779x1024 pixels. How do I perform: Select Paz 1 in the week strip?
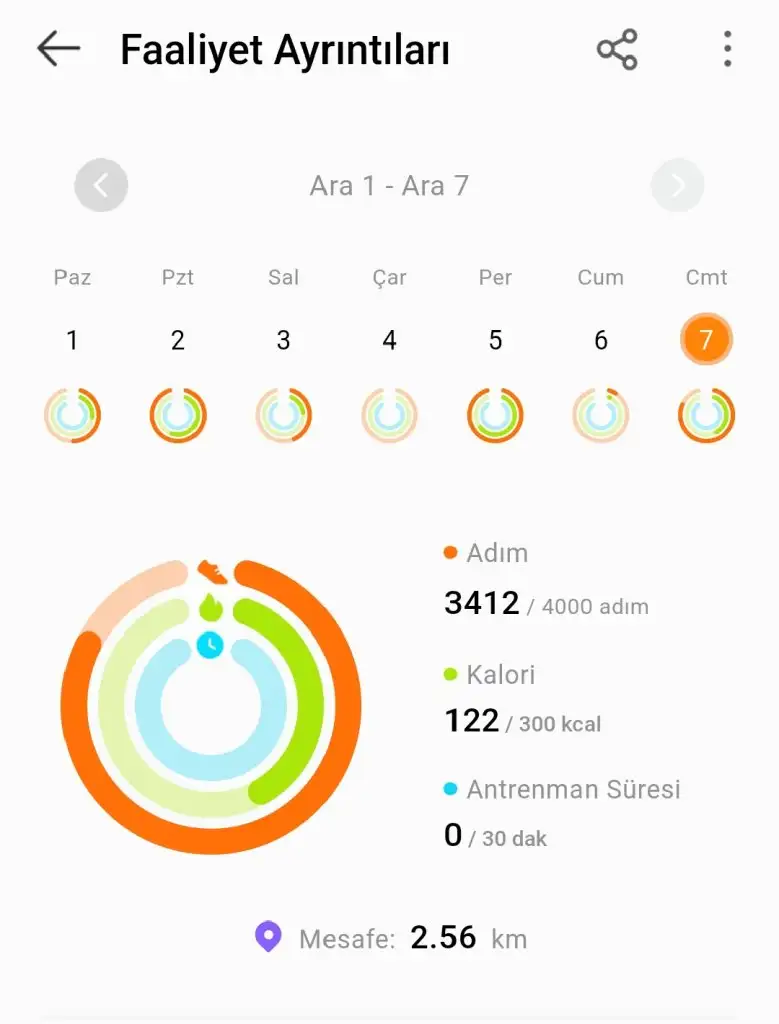click(x=72, y=341)
